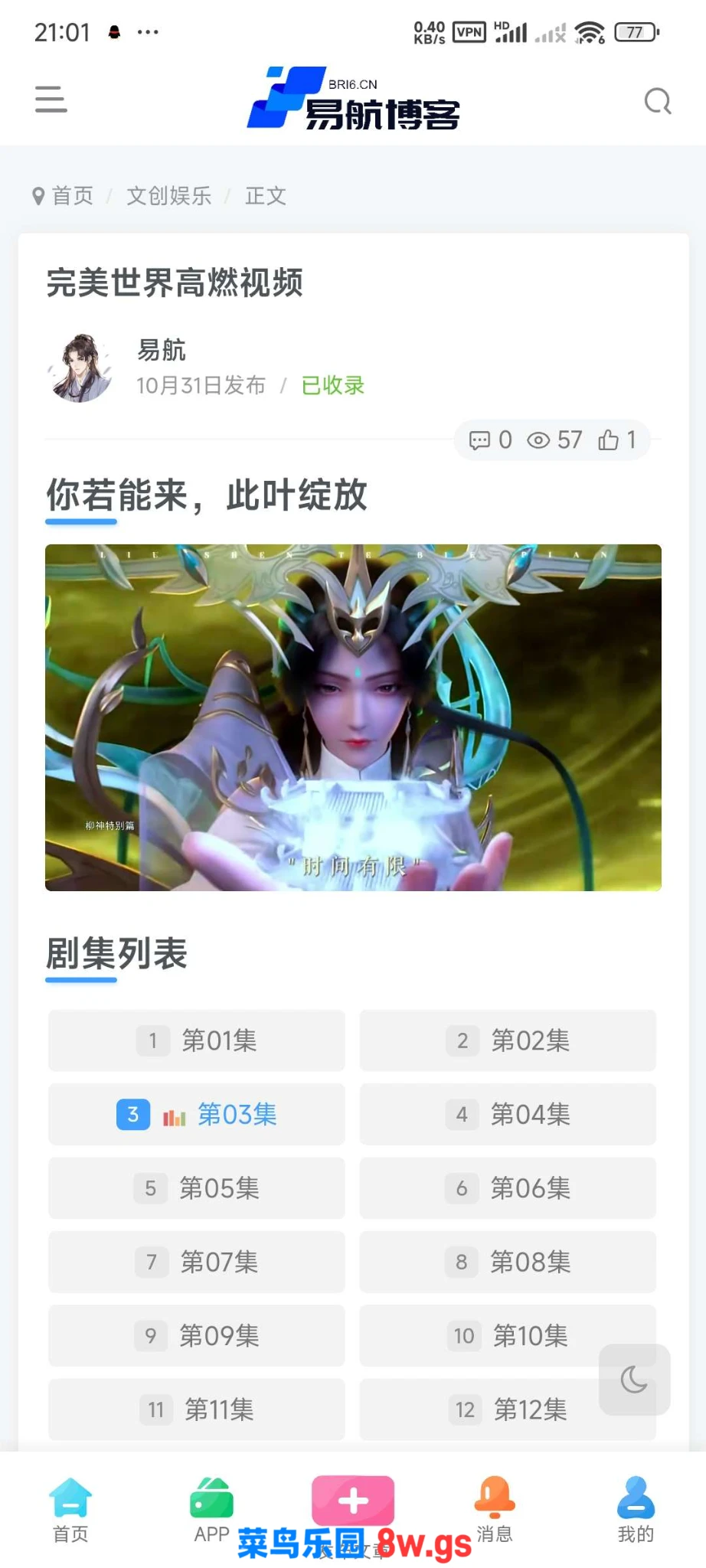Like this post with thumbs-up
The width and height of the screenshot is (706, 1568).
point(617,440)
